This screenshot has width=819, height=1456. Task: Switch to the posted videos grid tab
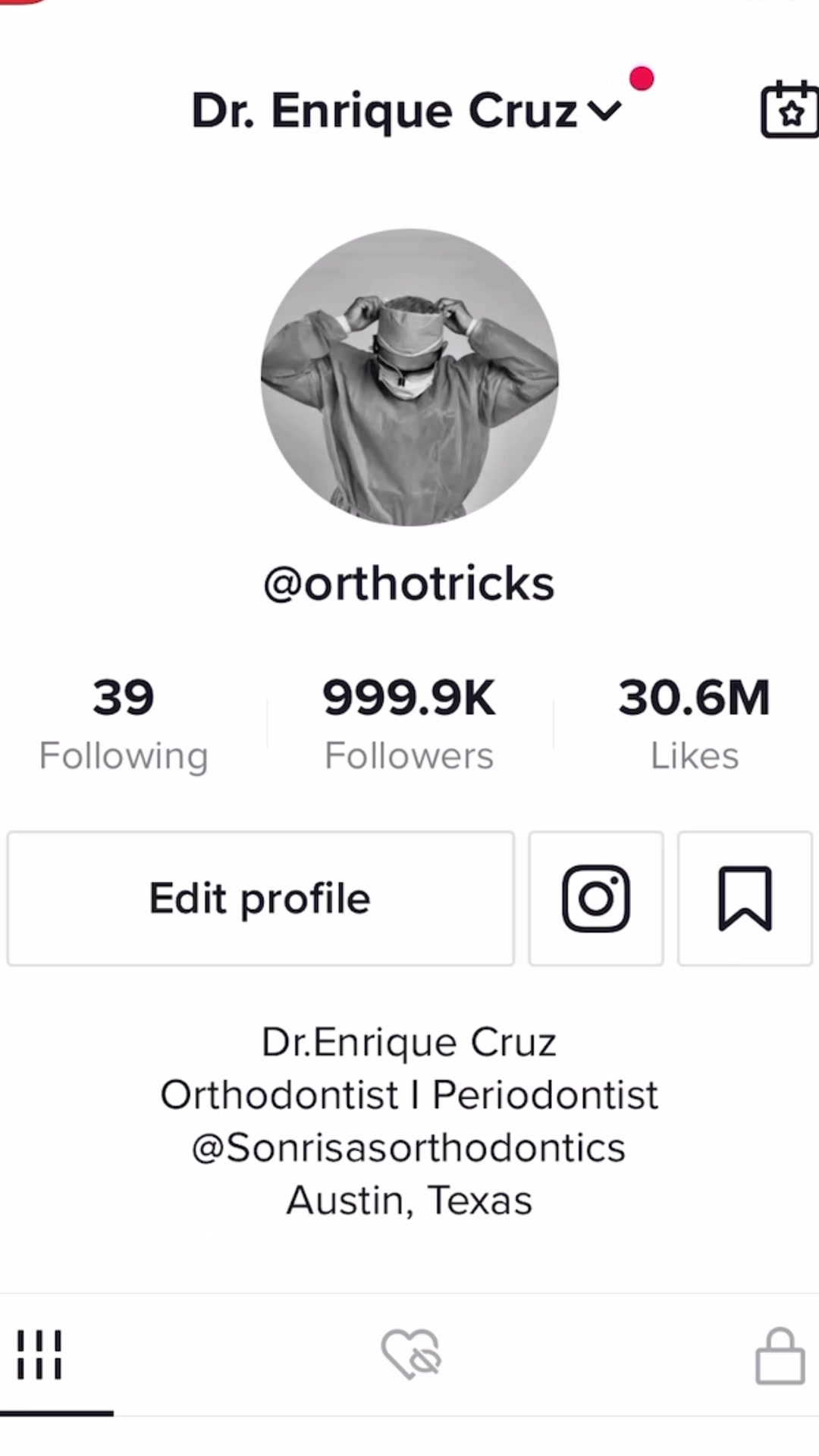[x=39, y=1354]
